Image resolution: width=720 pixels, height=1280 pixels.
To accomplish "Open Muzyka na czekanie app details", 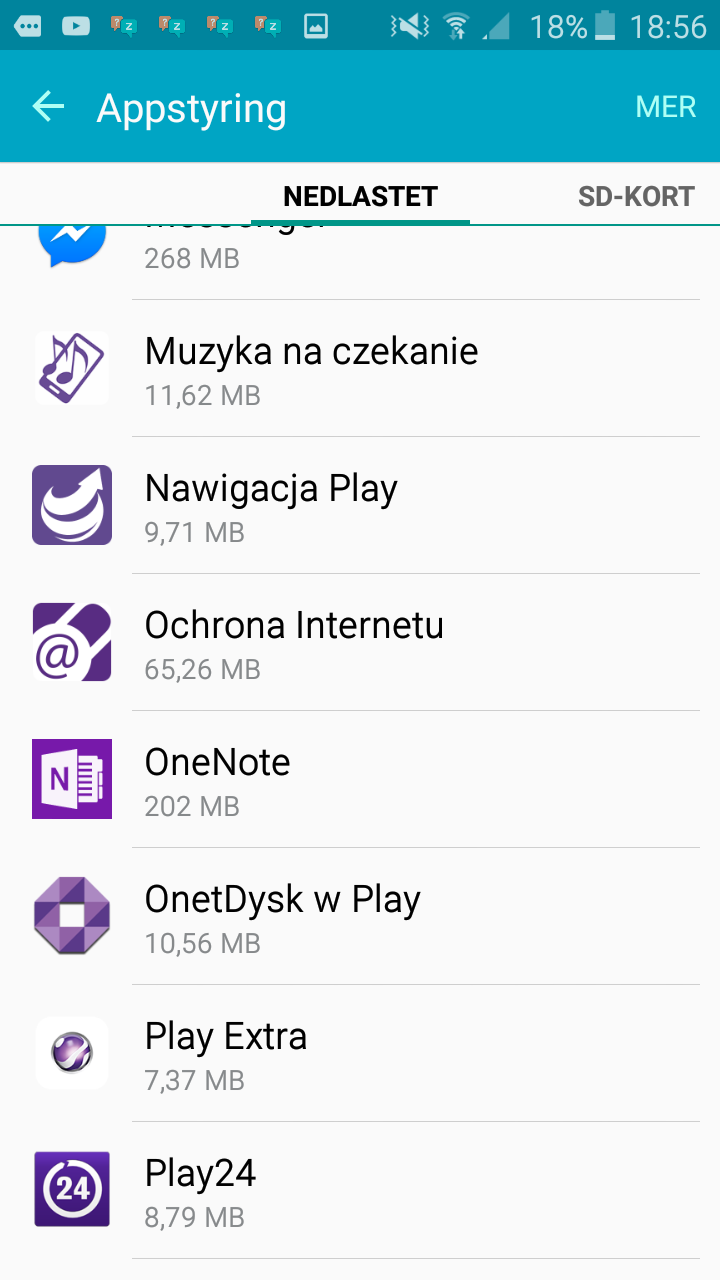I will [x=360, y=368].
